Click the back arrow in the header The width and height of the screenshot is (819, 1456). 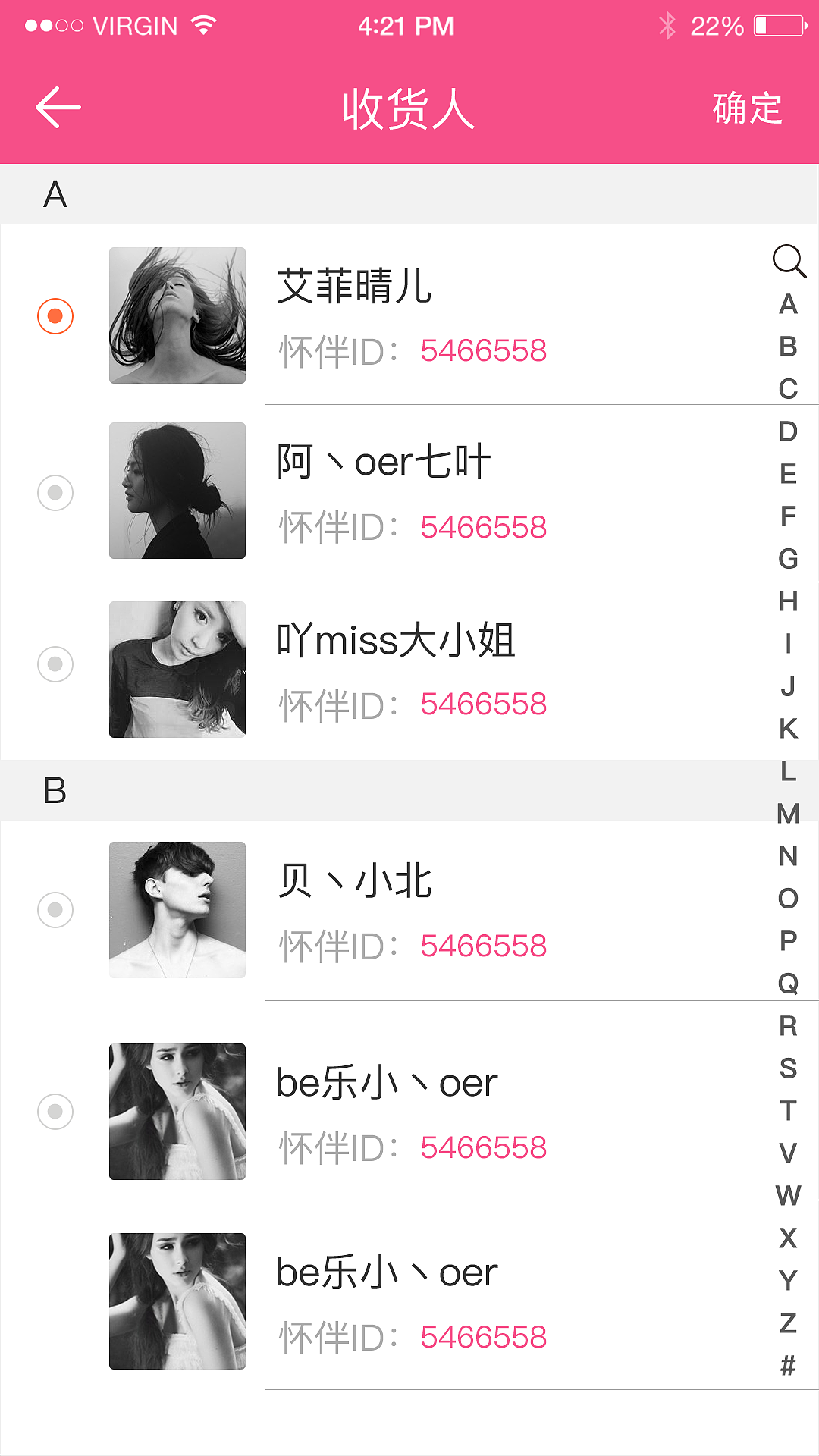click(x=58, y=106)
